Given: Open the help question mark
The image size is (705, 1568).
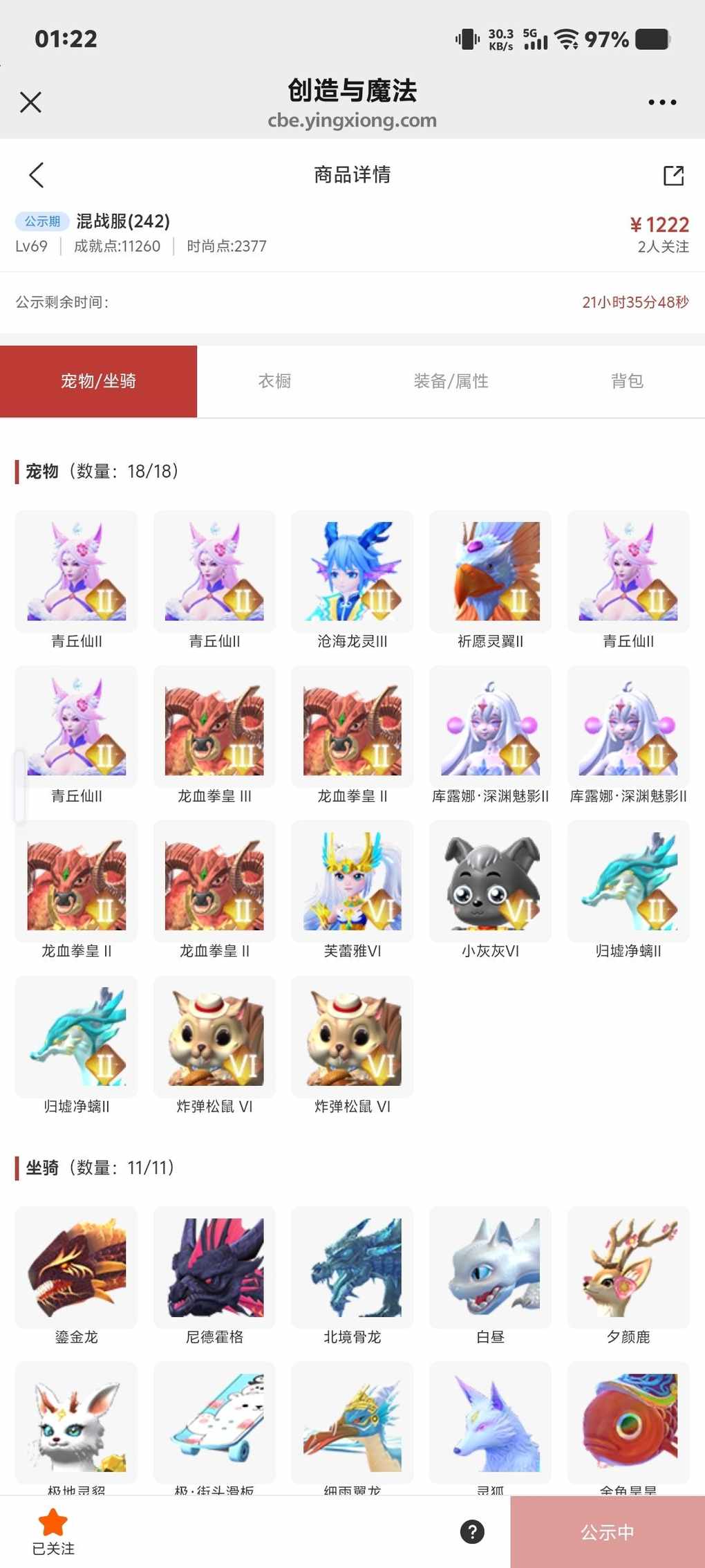Looking at the screenshot, I should click(472, 1531).
